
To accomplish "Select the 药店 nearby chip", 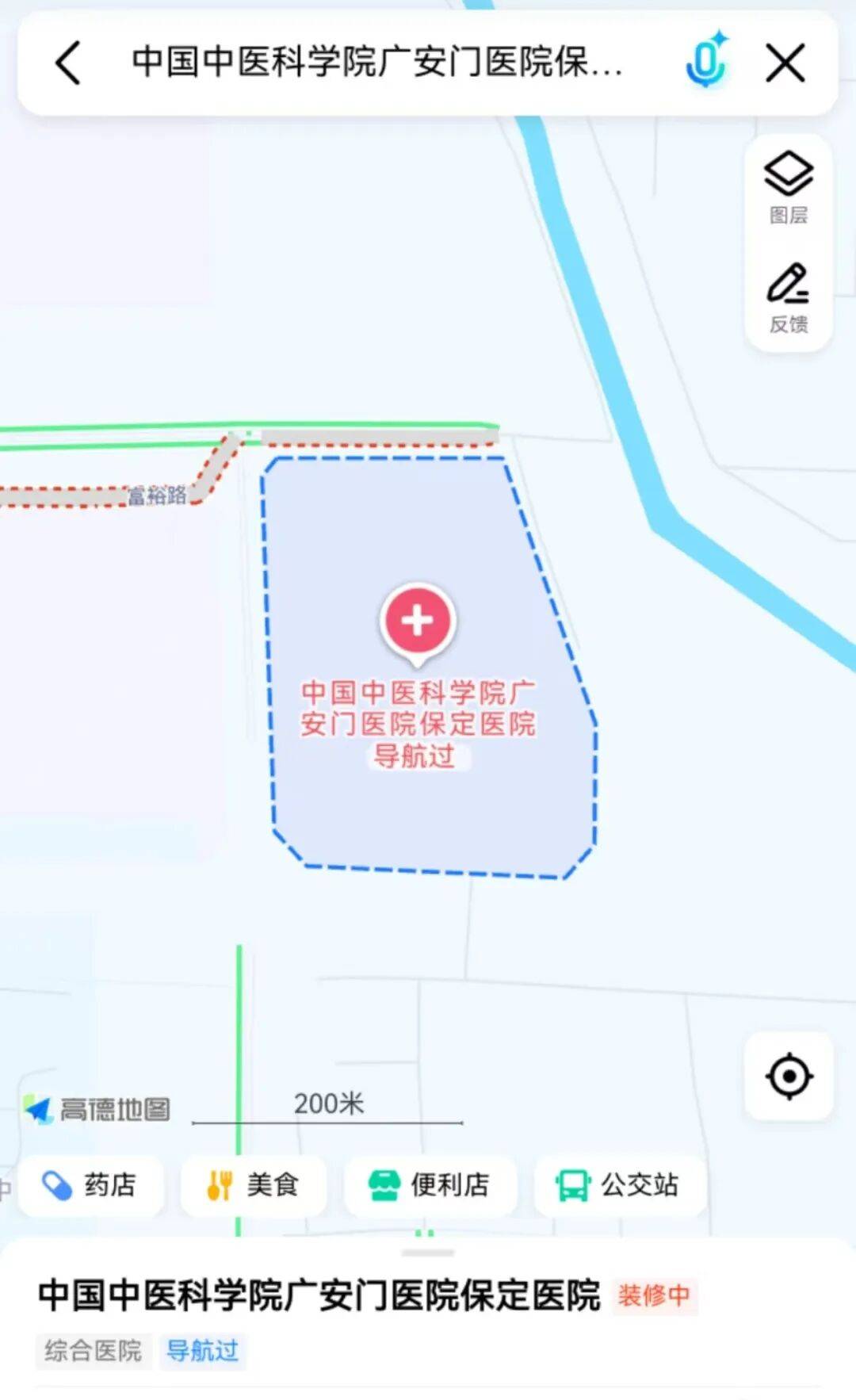I will (90, 1185).
